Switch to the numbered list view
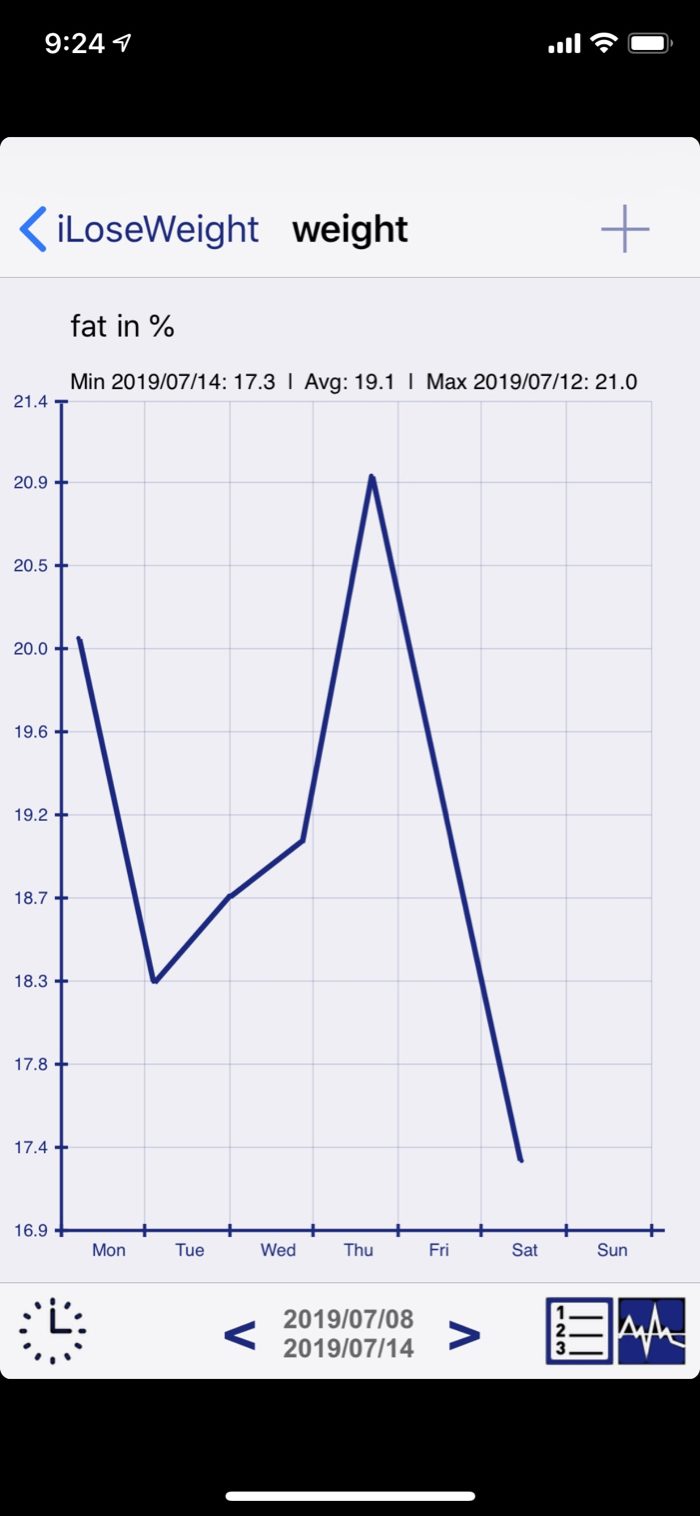This screenshot has width=700, height=1516. [x=579, y=1331]
